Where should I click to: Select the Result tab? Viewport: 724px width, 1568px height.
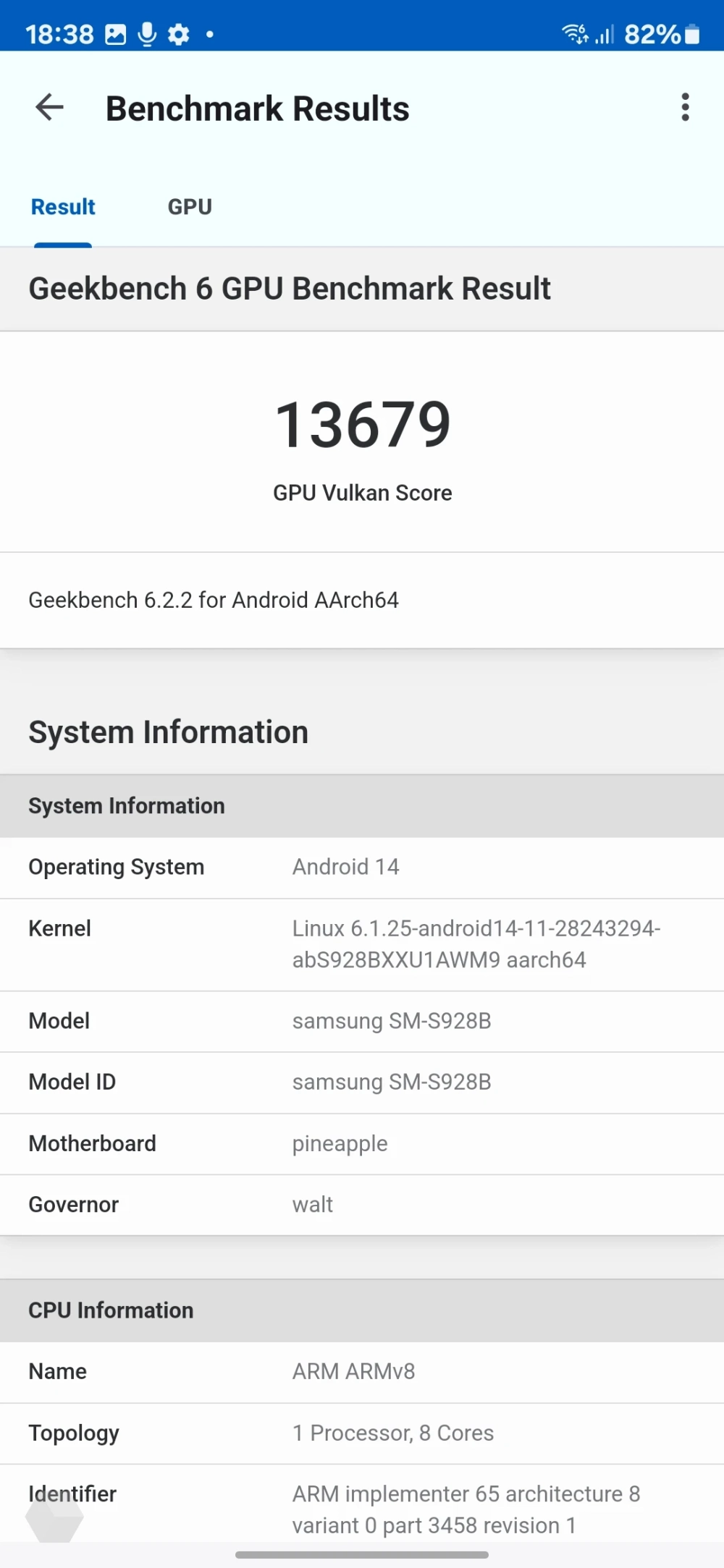pos(63,207)
